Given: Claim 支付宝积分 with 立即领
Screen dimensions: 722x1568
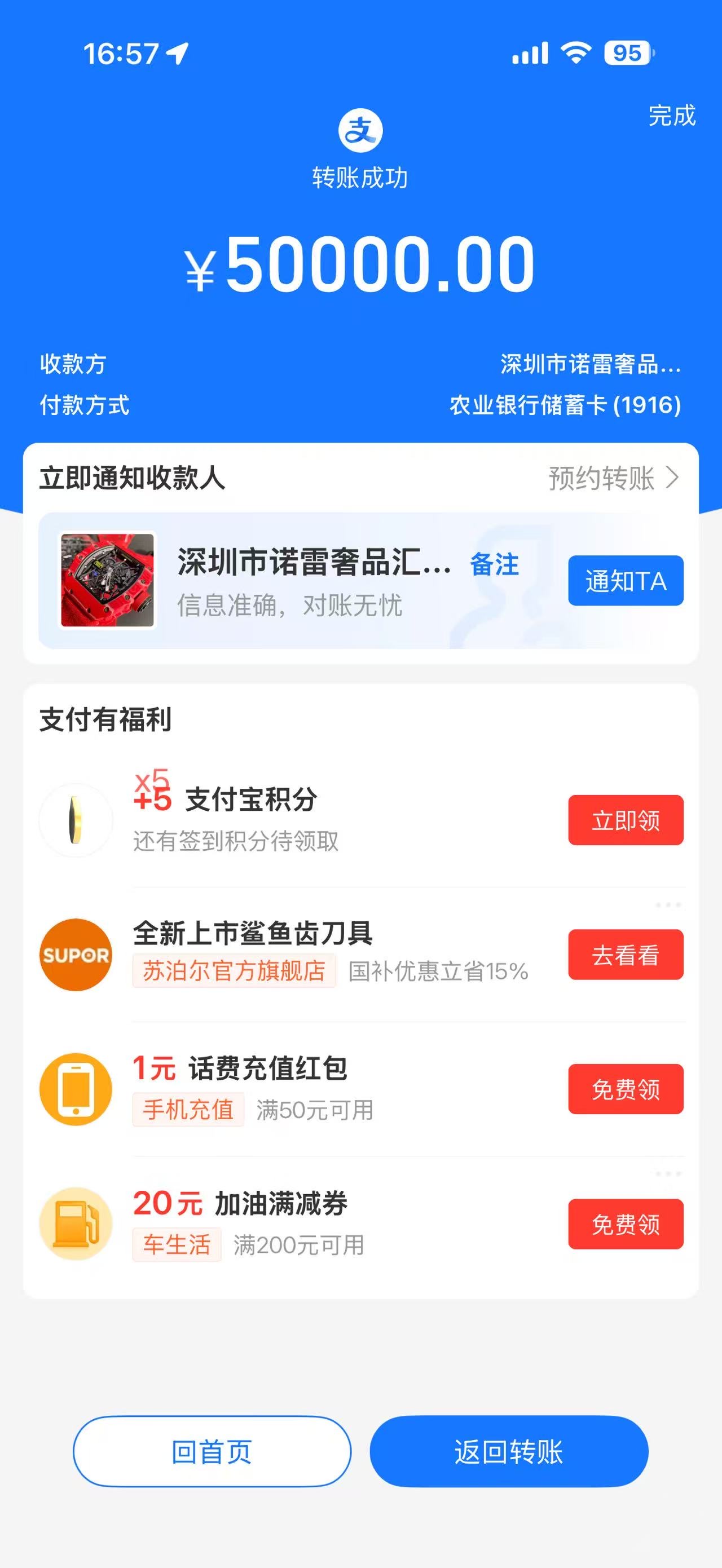Looking at the screenshot, I should 625,820.
